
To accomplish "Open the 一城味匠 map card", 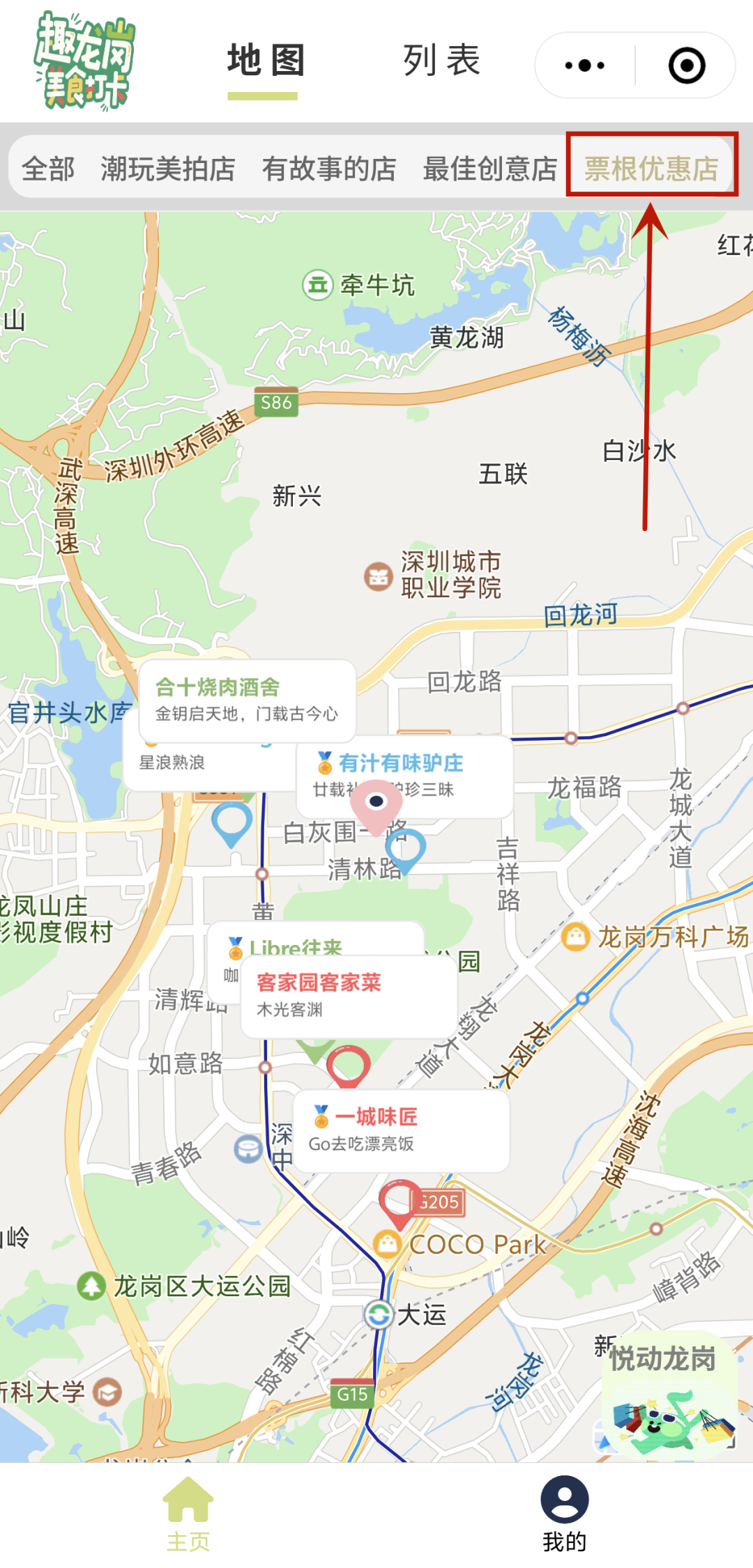I will 401,1130.
